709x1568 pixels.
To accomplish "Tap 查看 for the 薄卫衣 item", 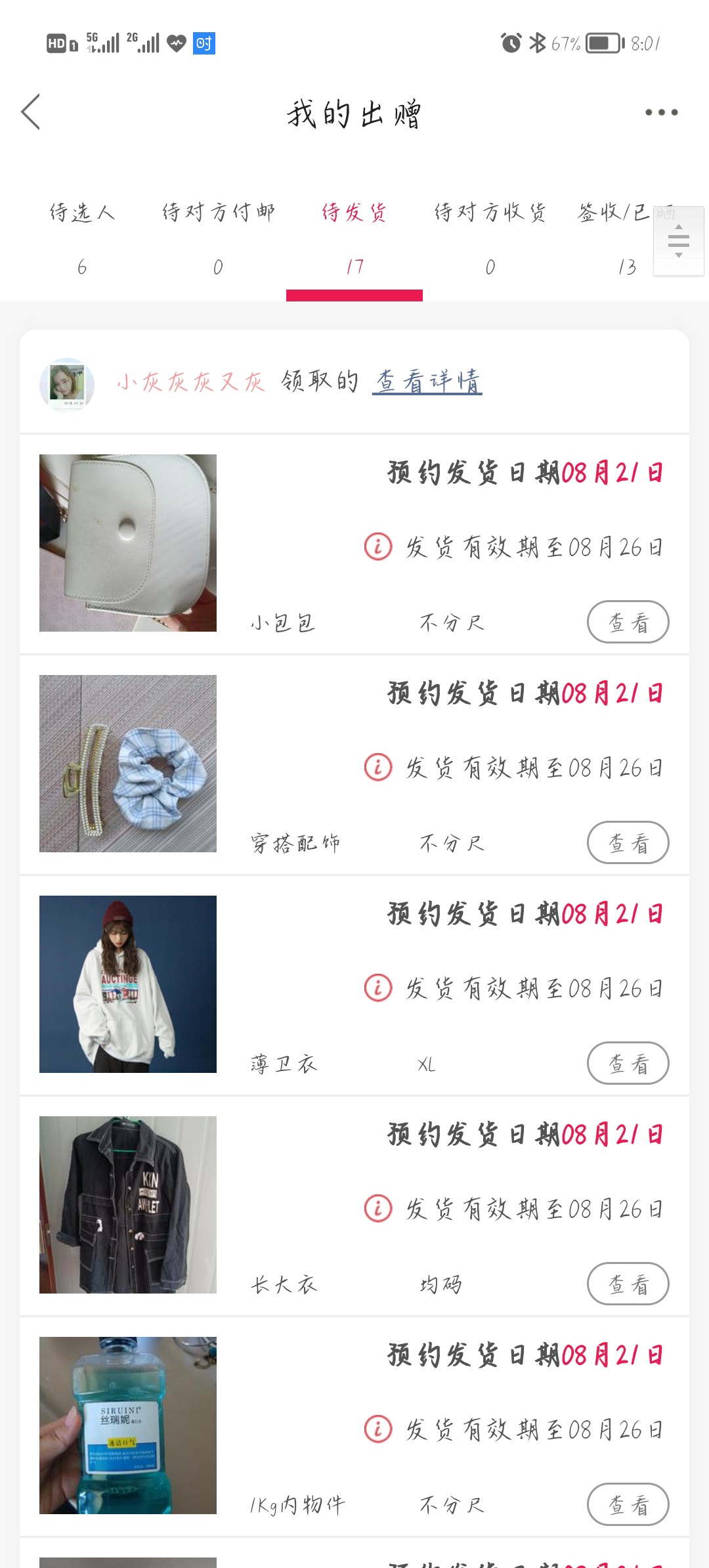I will pos(628,1063).
